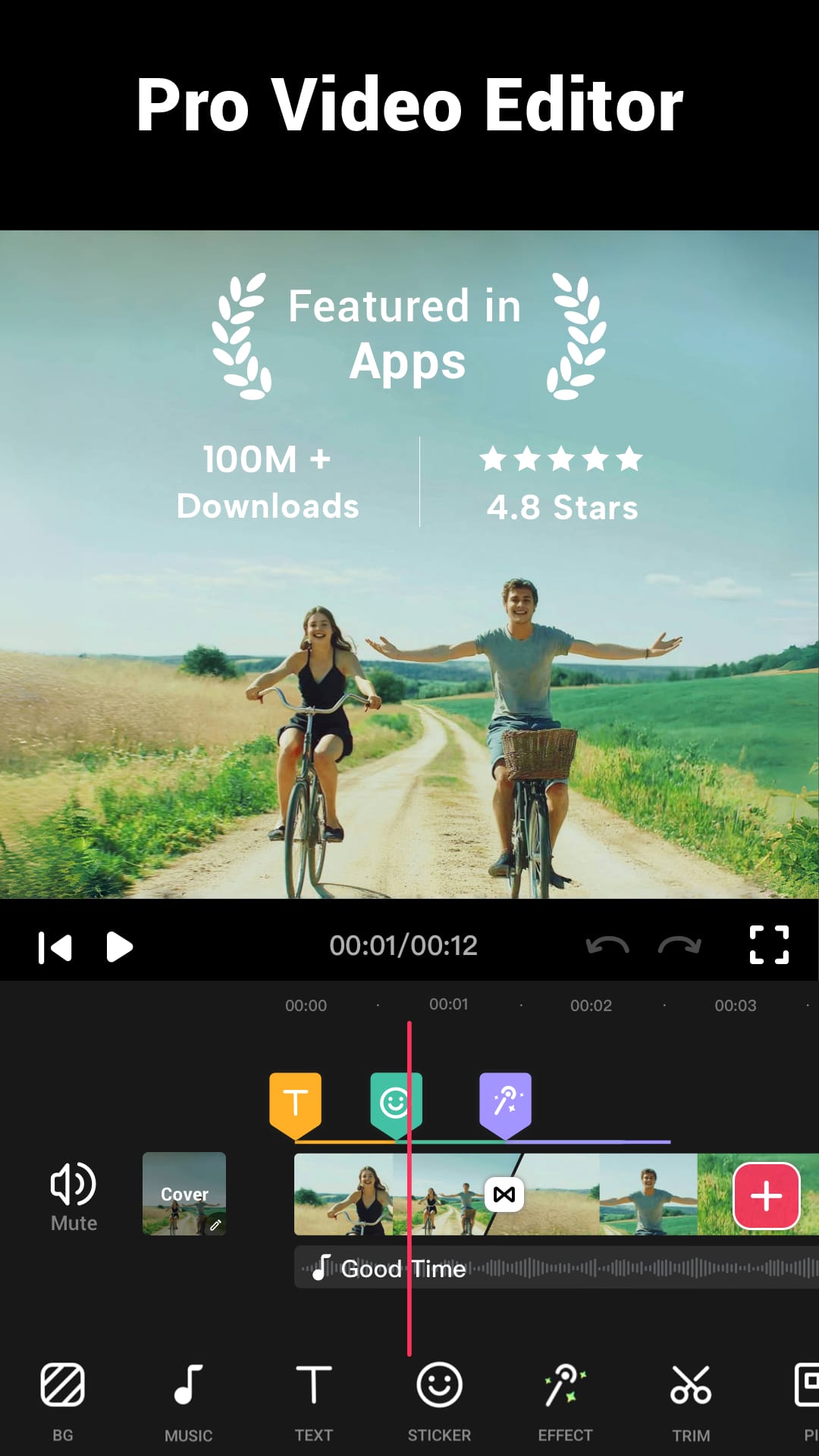Enter fullscreen preview mode

point(769,945)
